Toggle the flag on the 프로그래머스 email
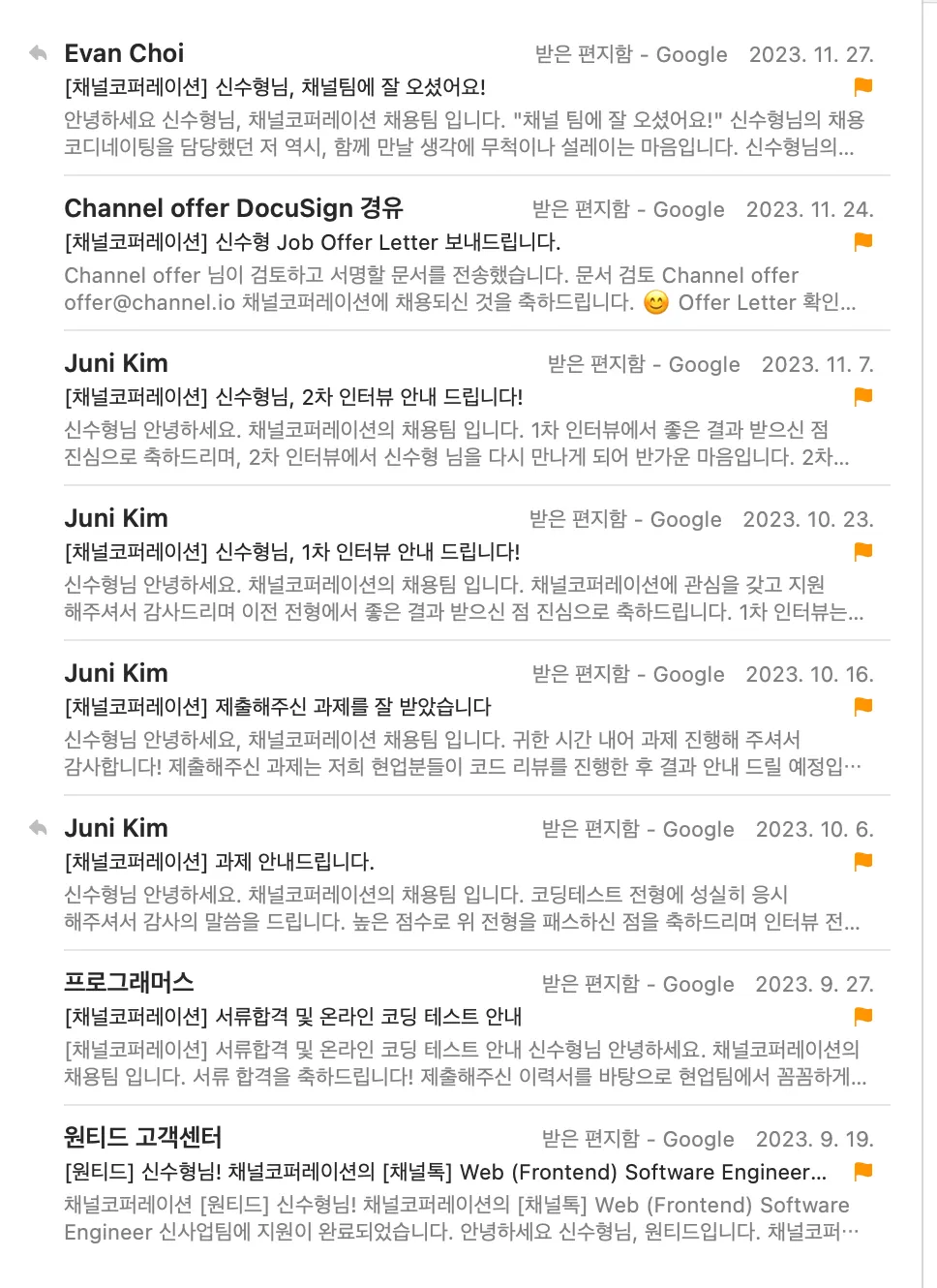 (x=863, y=1017)
